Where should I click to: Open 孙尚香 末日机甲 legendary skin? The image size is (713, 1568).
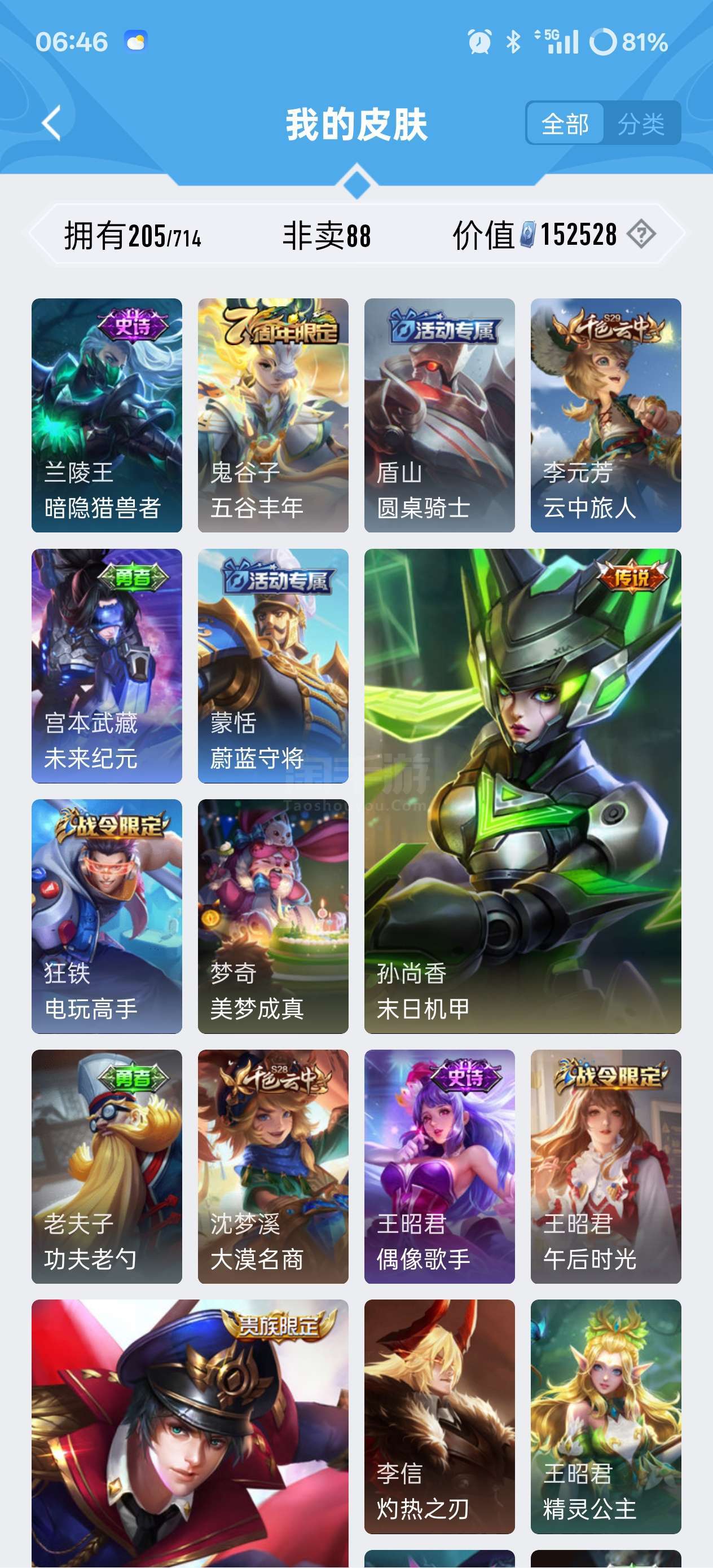[x=522, y=791]
